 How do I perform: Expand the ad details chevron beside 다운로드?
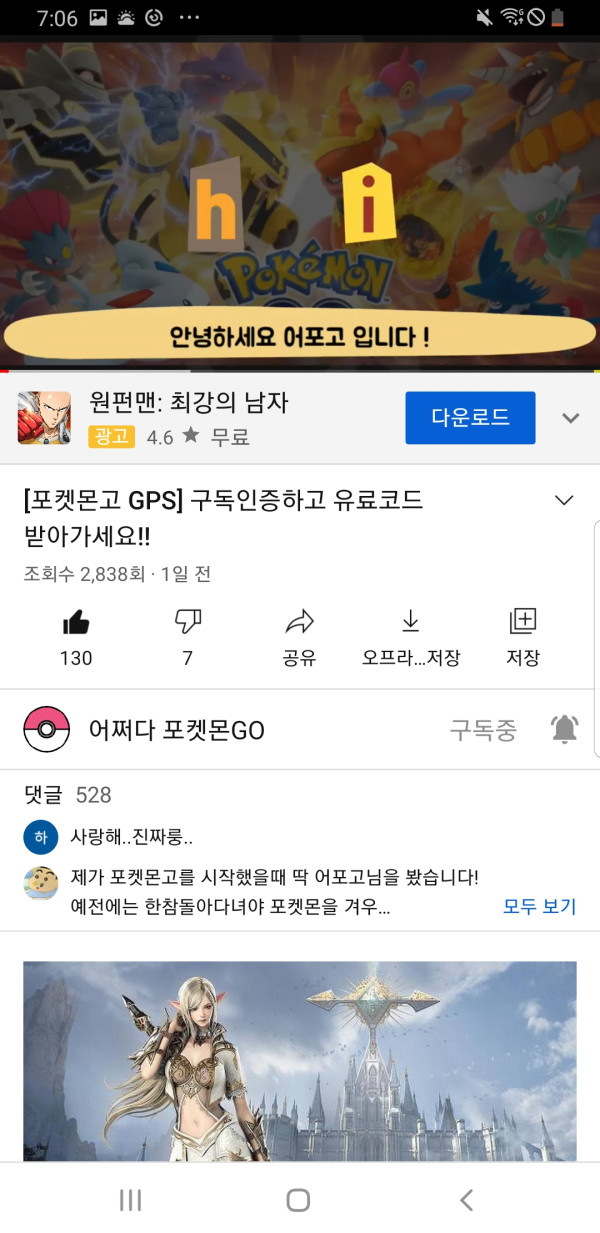click(571, 418)
